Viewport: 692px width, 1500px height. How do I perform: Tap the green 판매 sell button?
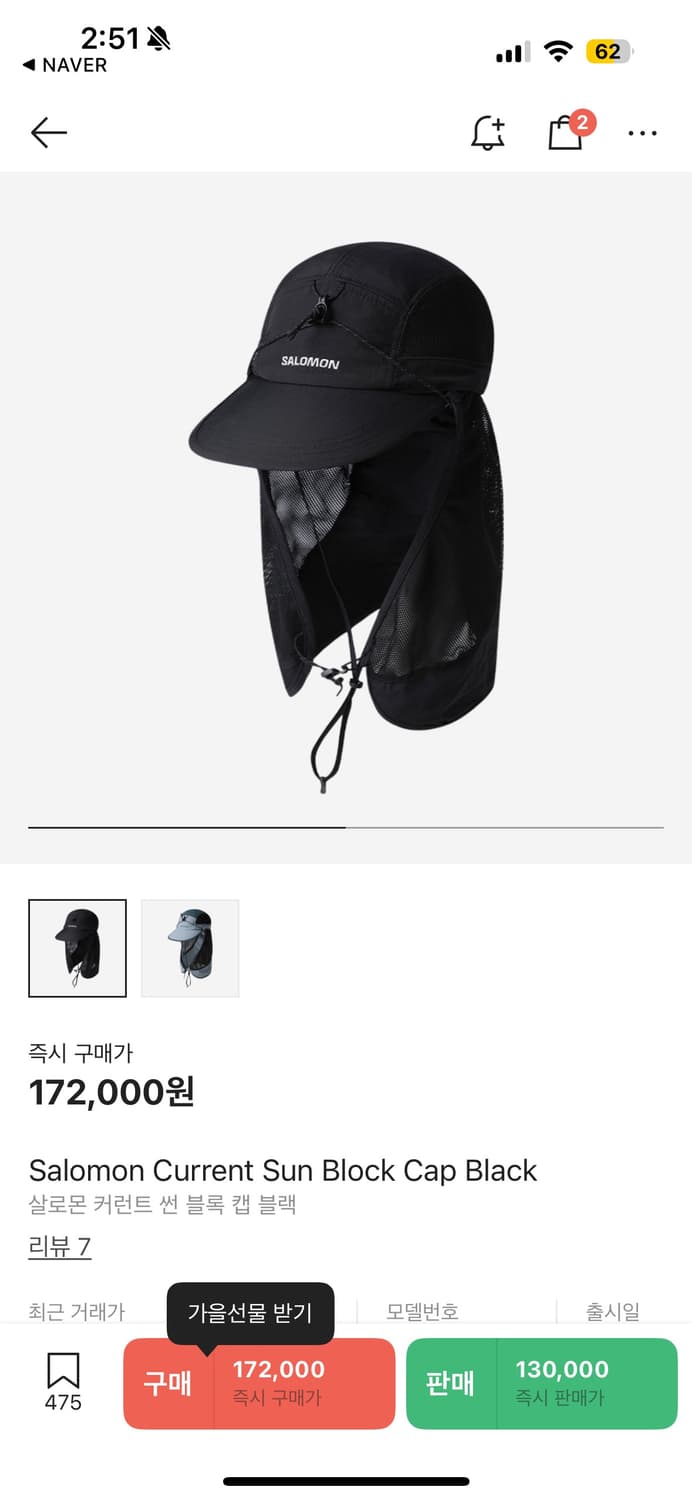click(542, 1383)
